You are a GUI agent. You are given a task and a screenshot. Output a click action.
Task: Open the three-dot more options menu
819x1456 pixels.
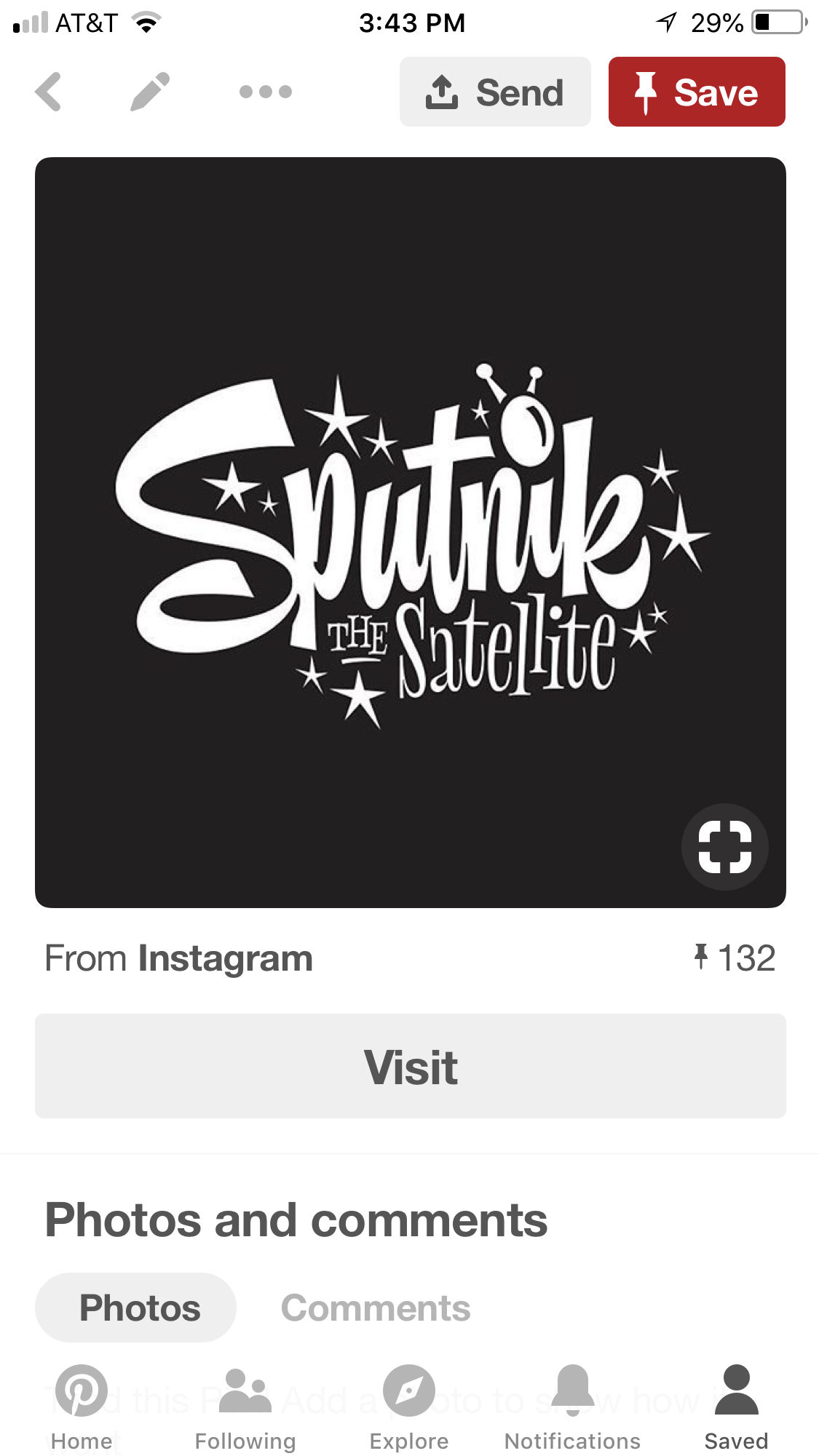(x=266, y=92)
